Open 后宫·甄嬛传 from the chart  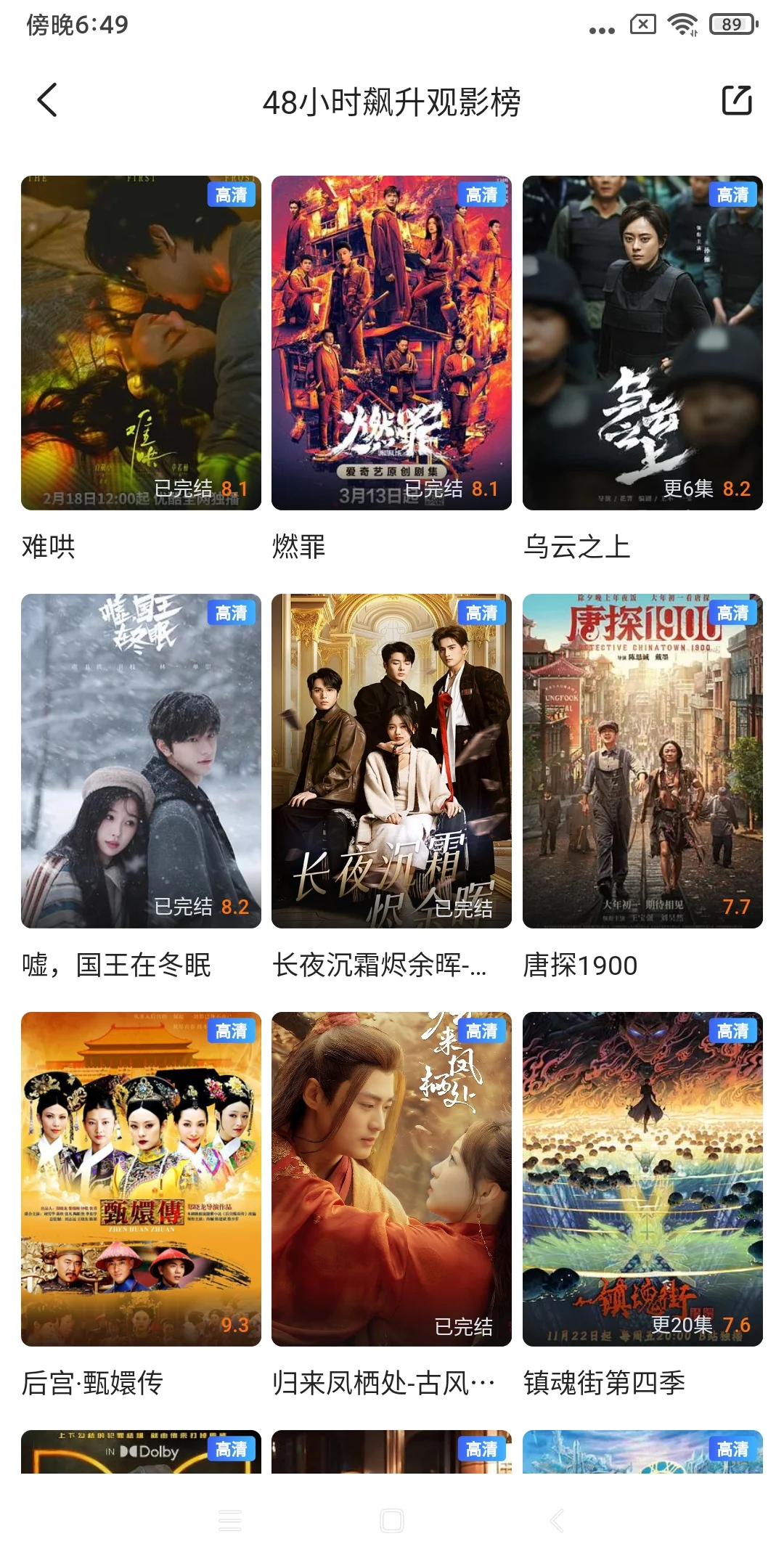(141, 1179)
